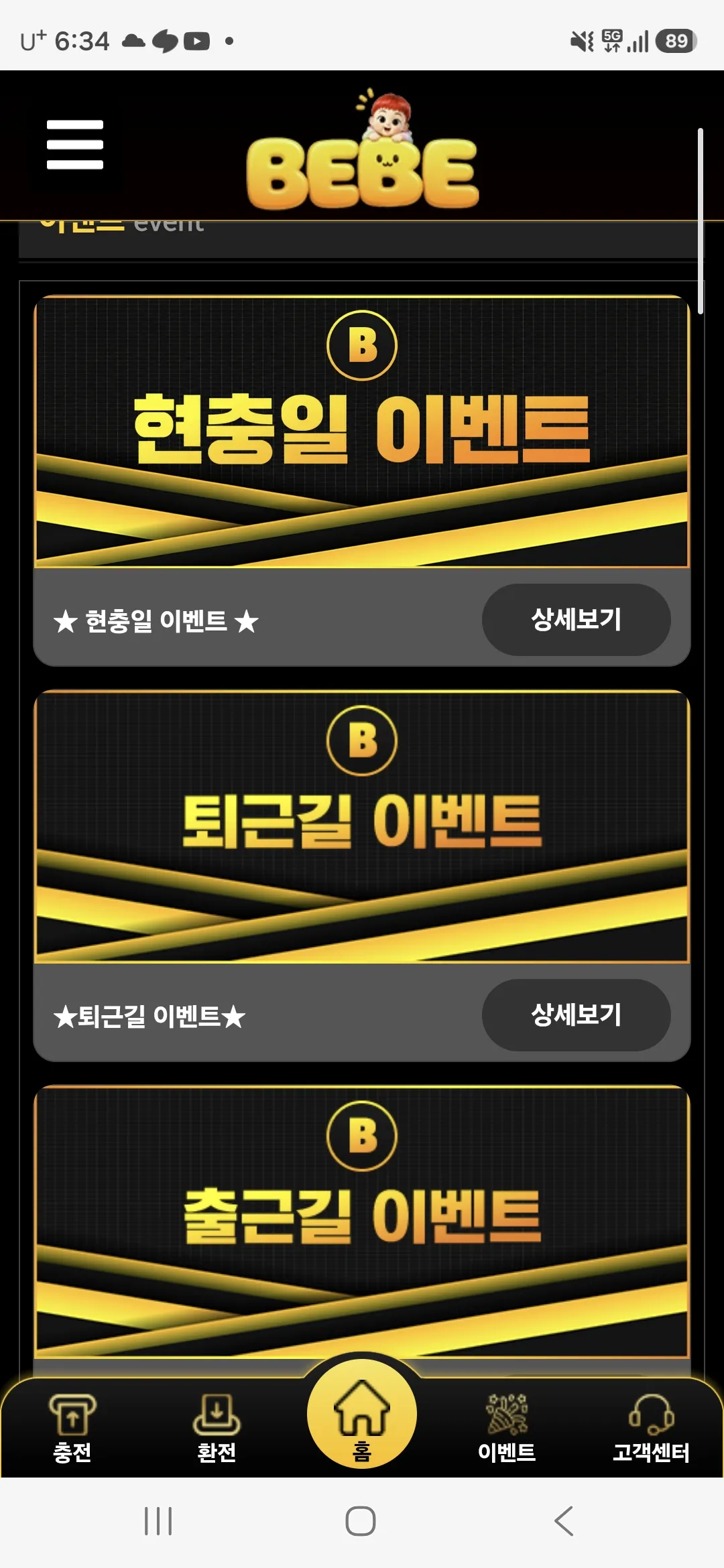This screenshot has height=1568, width=724.
Task: Open the hamburger drawer menu
Action: 75,145
